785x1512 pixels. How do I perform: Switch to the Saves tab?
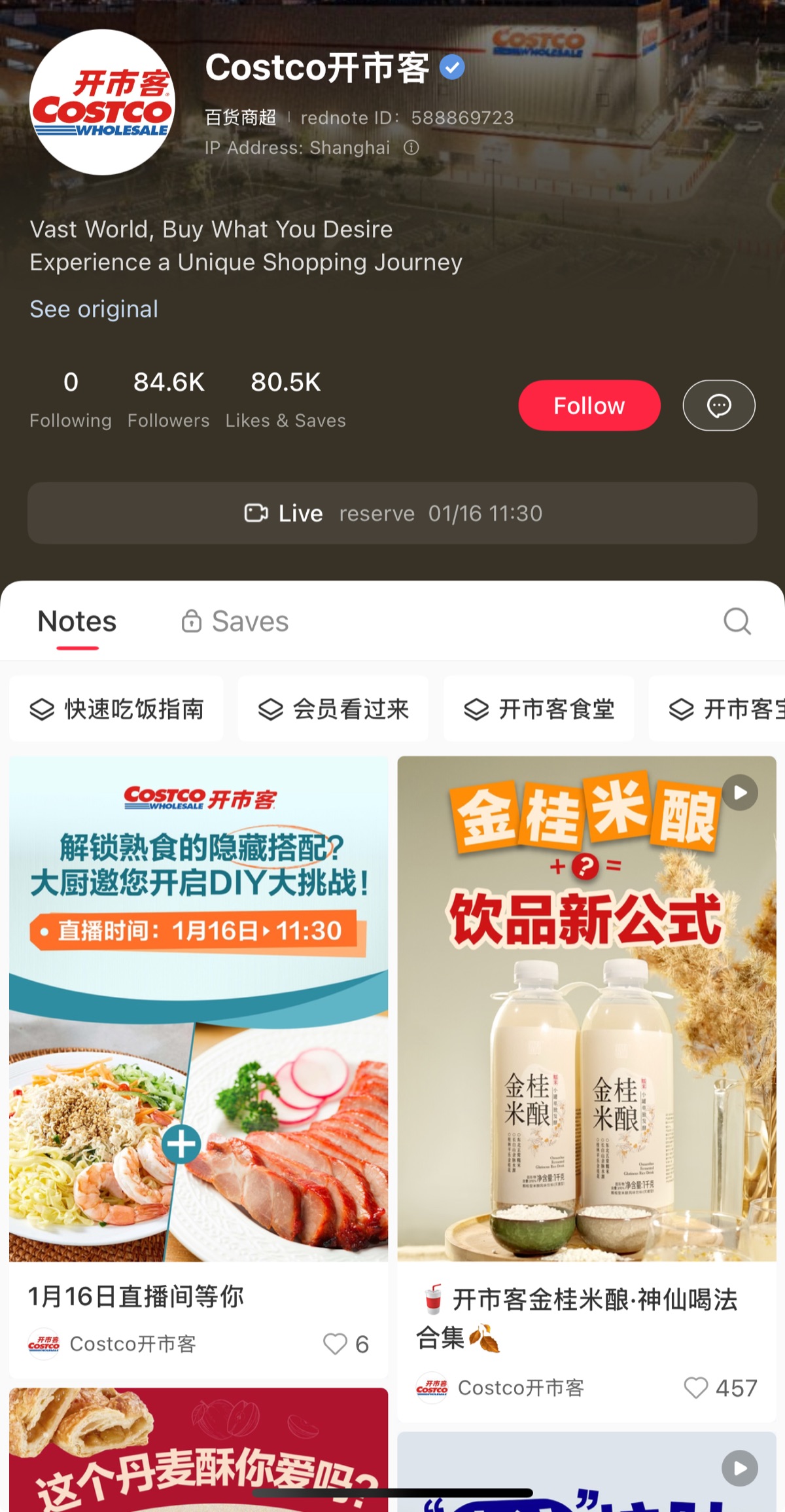coord(249,621)
